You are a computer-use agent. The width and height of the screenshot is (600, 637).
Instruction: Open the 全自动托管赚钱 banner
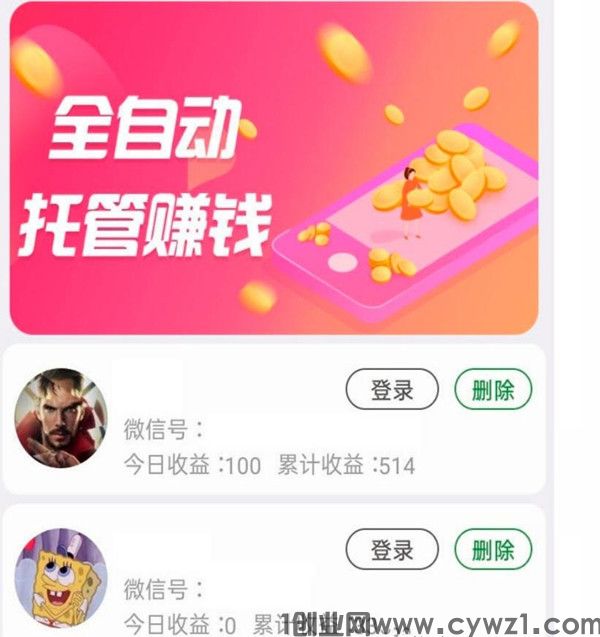click(x=274, y=168)
